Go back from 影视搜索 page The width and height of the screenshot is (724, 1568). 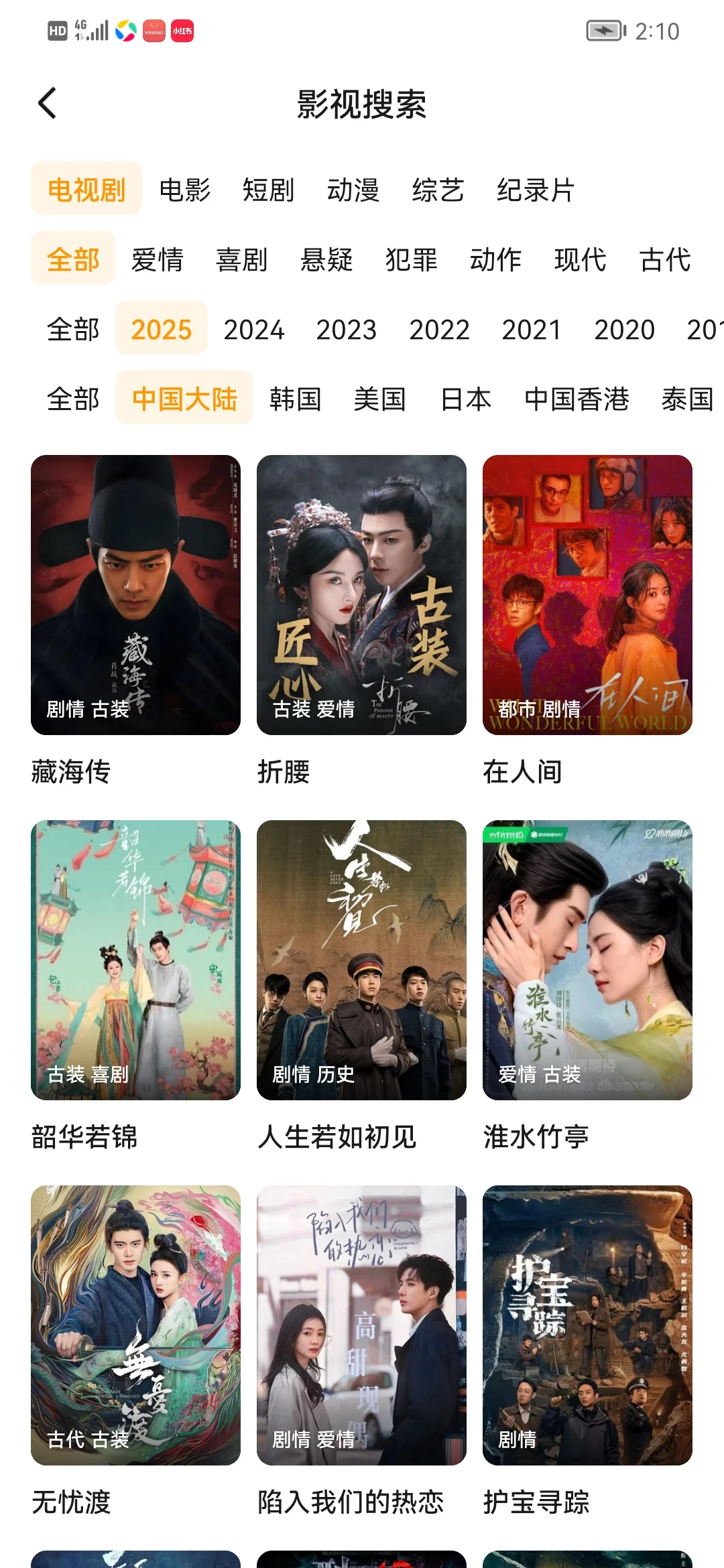[48, 104]
